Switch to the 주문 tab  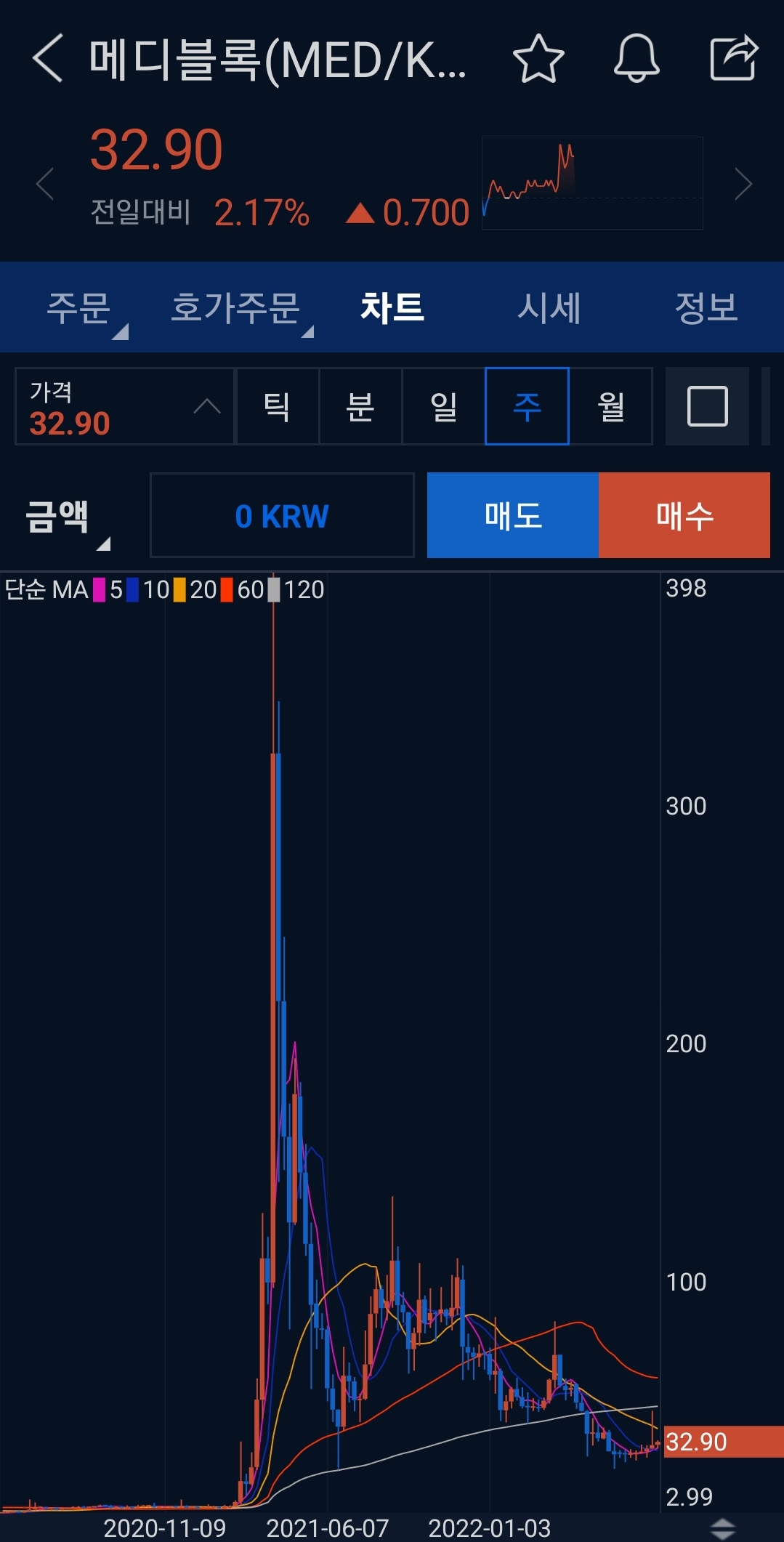pyautogui.click(x=80, y=308)
